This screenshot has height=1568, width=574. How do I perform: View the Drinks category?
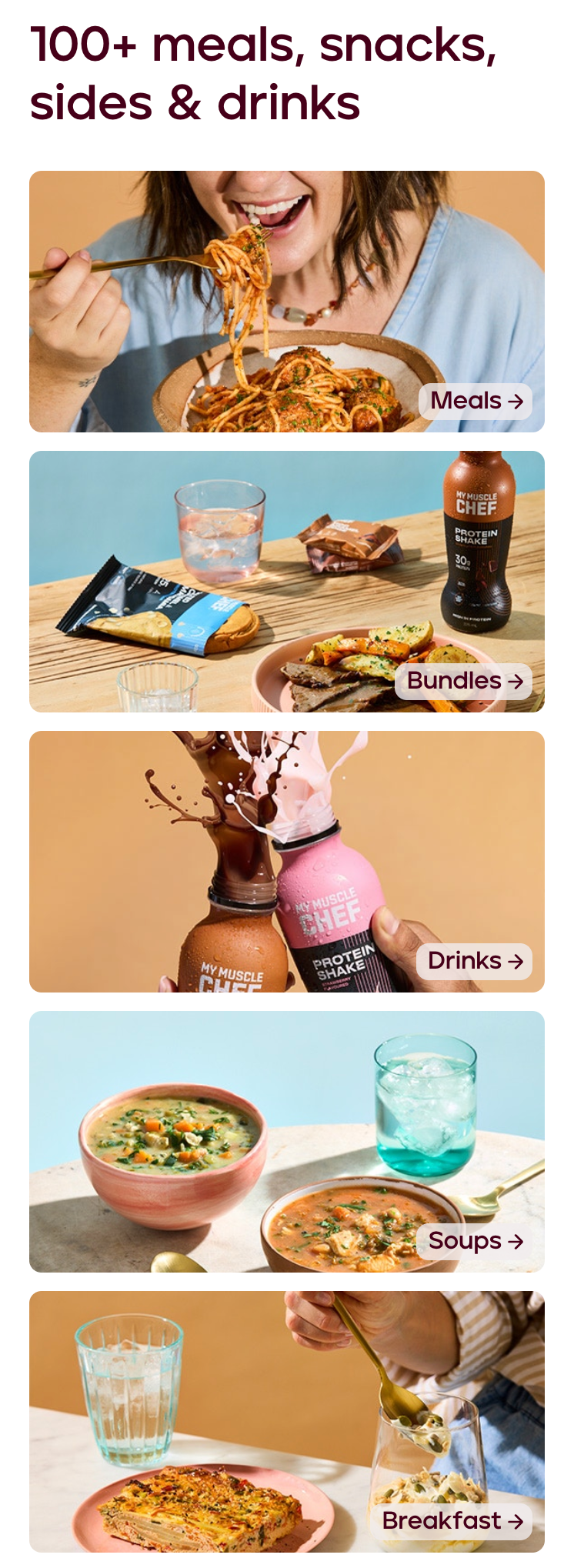click(475, 961)
